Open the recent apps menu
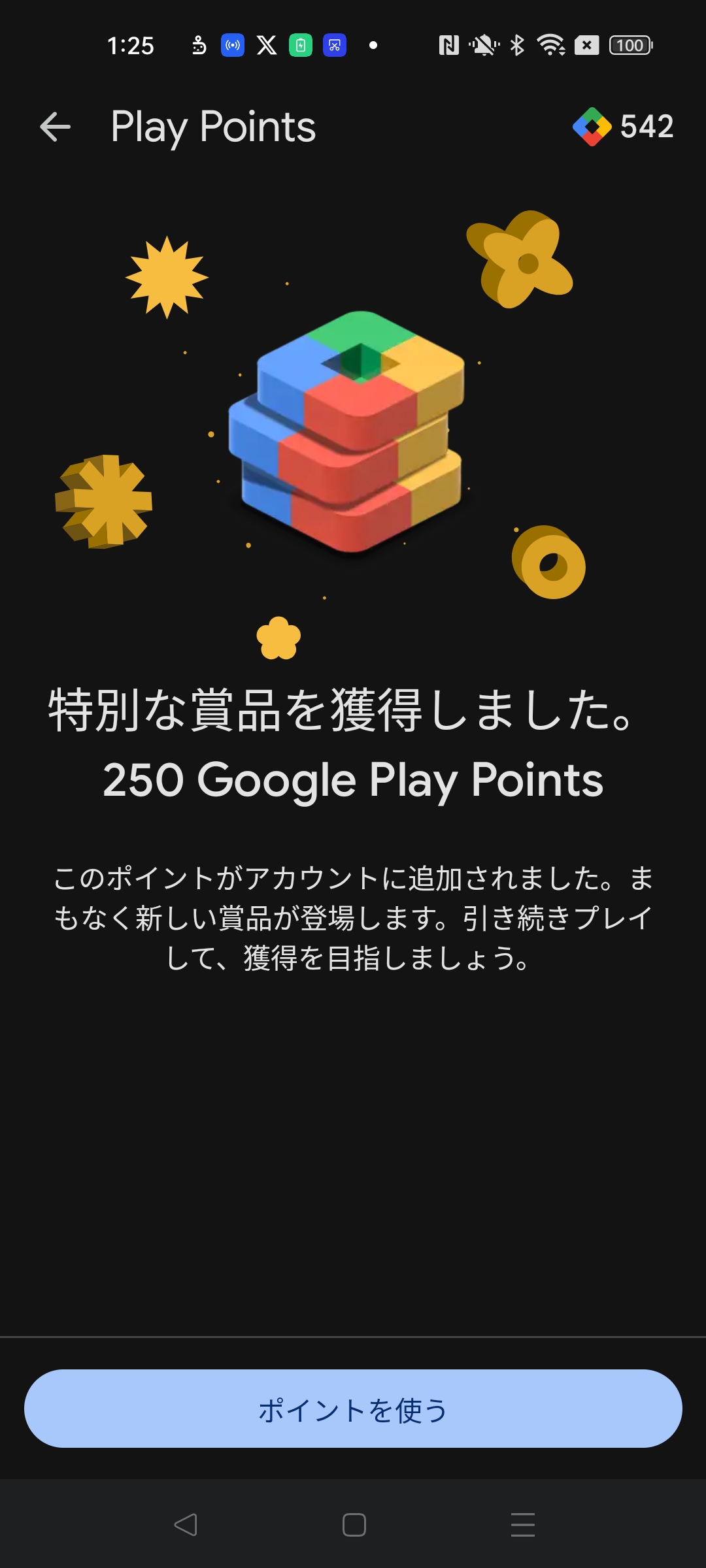706x1568 pixels. click(x=522, y=1525)
